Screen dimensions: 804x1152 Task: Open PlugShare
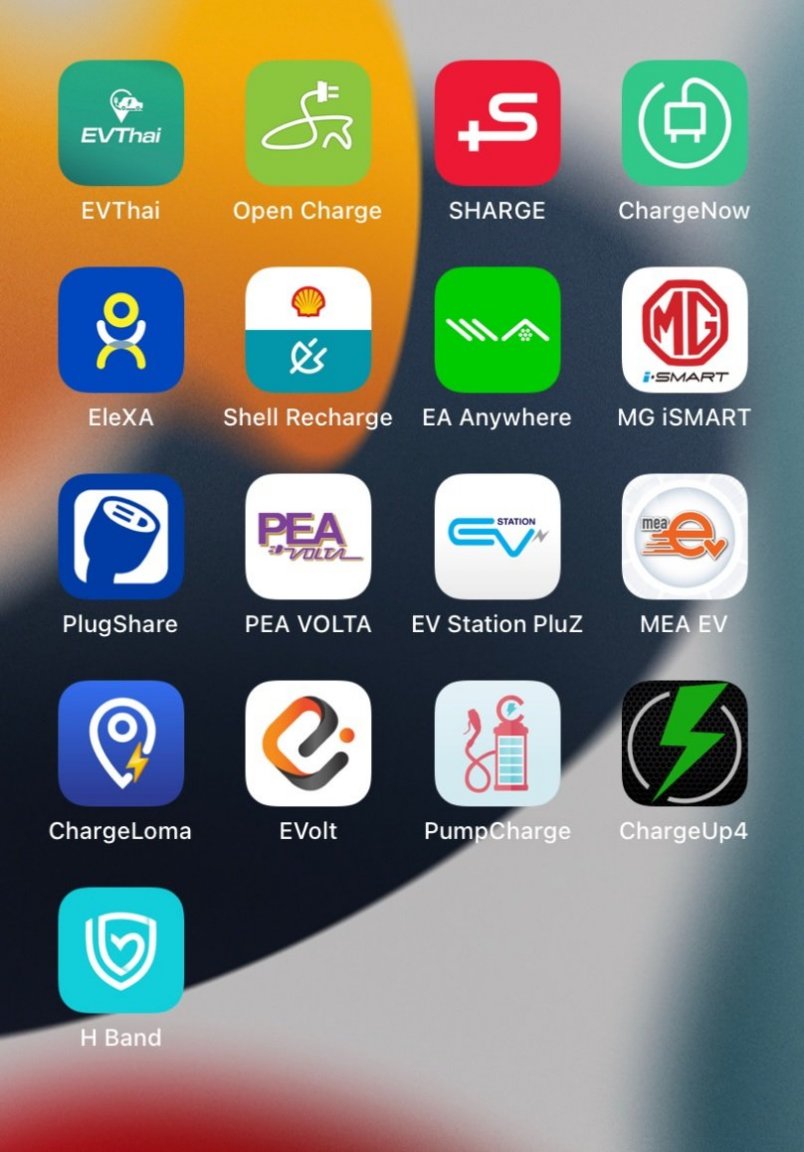(121, 537)
